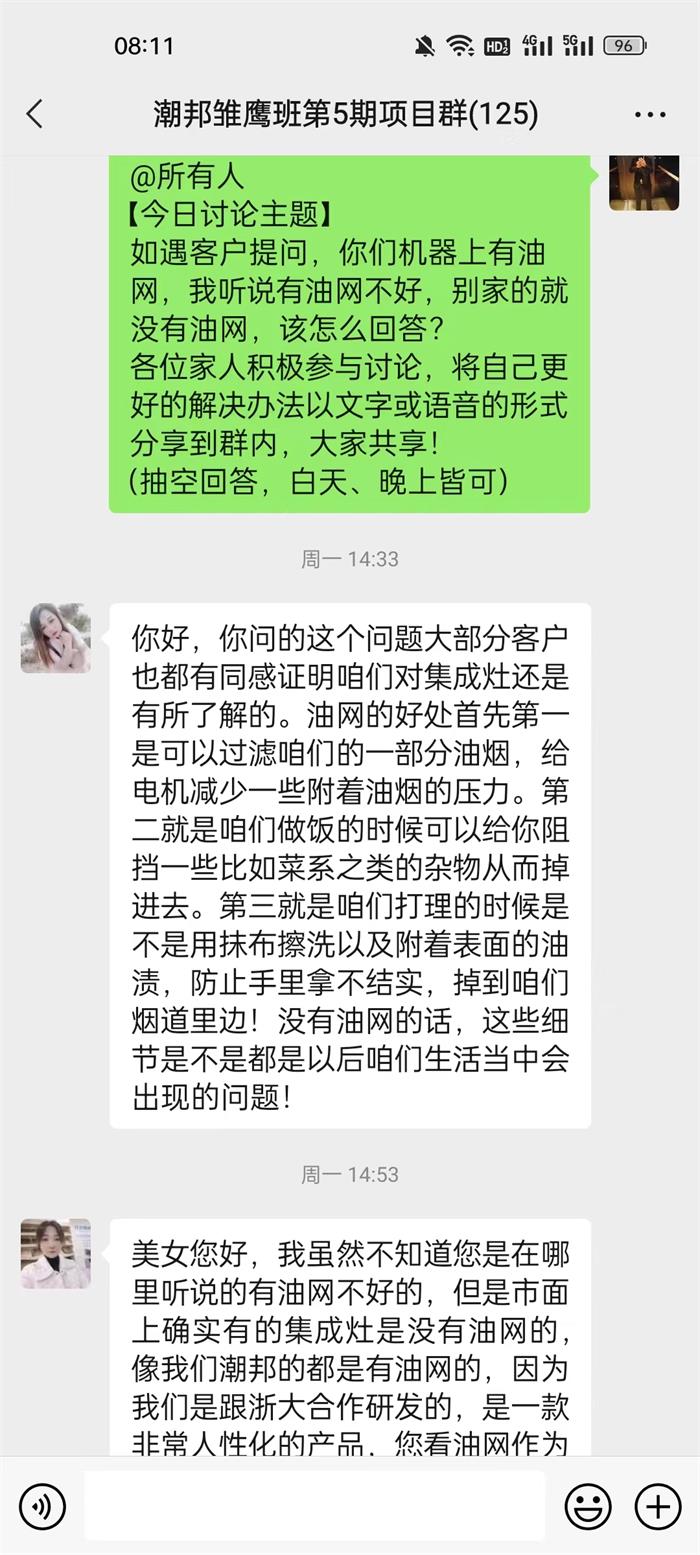Switch to voice message input
Screen dimensions: 700x1555
point(42,1505)
